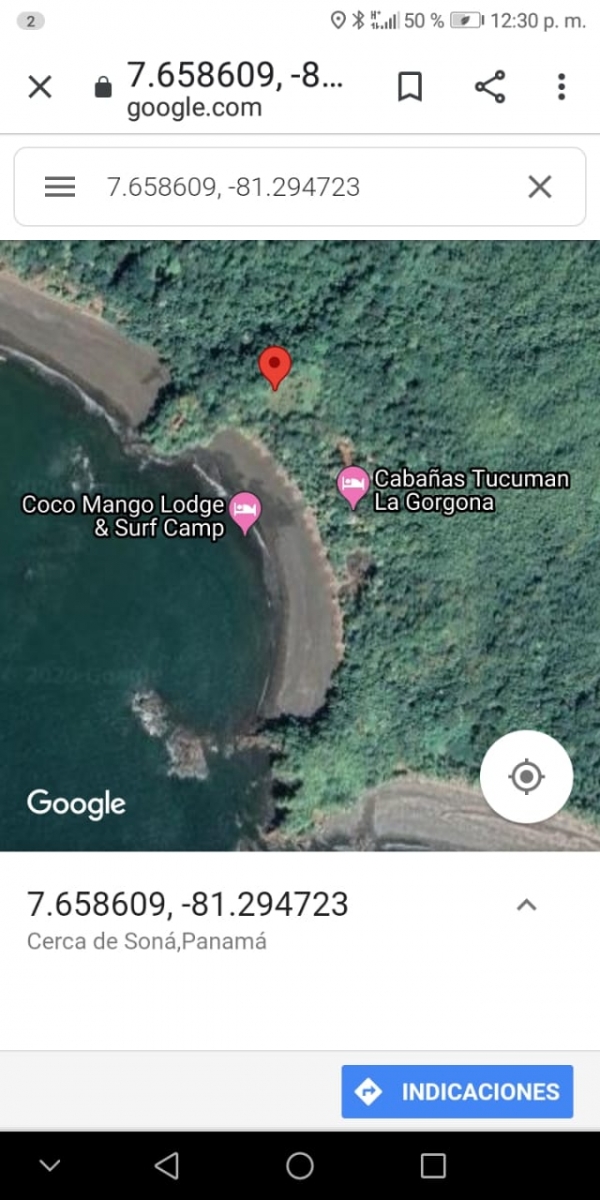Image resolution: width=600 pixels, height=1200 pixels.
Task: Open recent apps from navigation bar
Action: 432,1165
